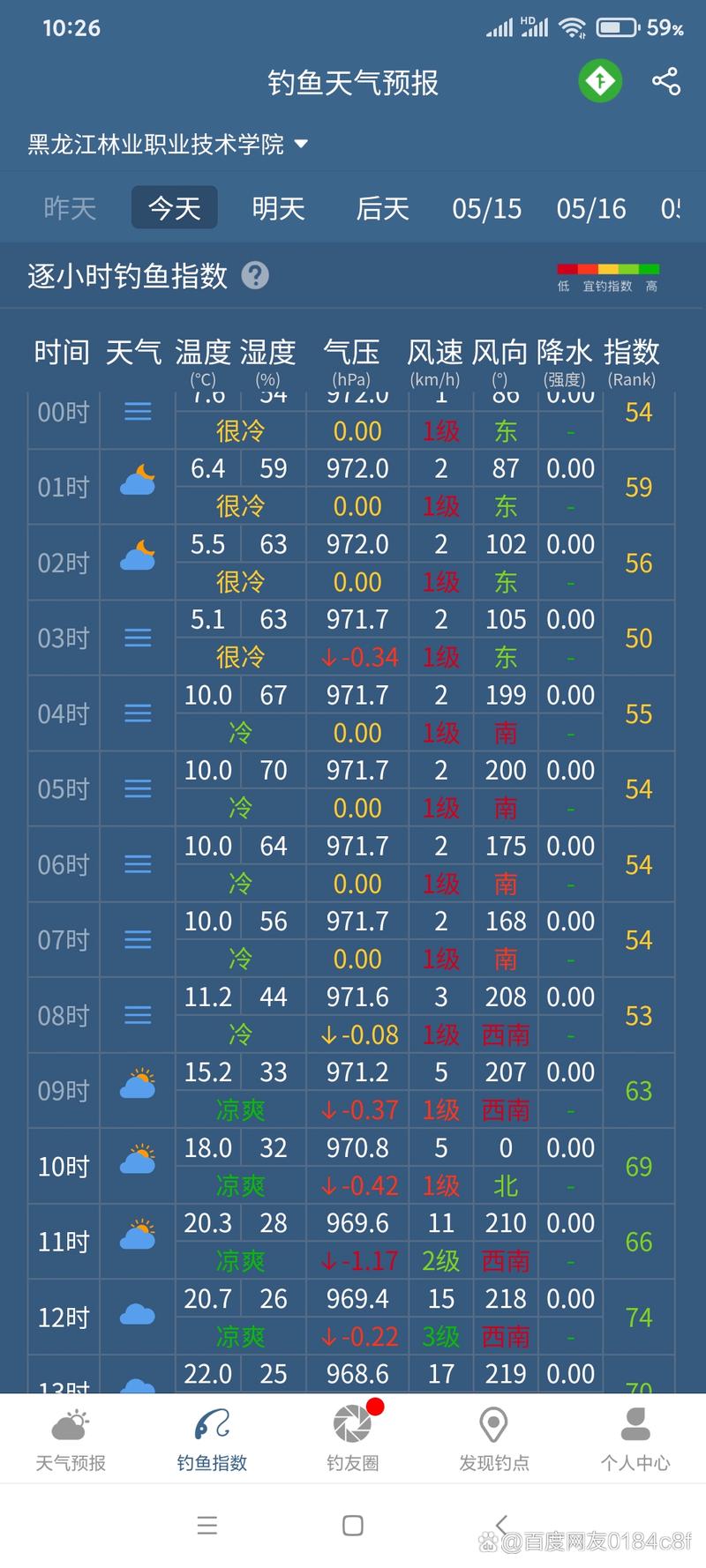Image resolution: width=706 pixels, height=1568 pixels.
Task: Switch to the 昨天 date tab
Action: (70, 208)
